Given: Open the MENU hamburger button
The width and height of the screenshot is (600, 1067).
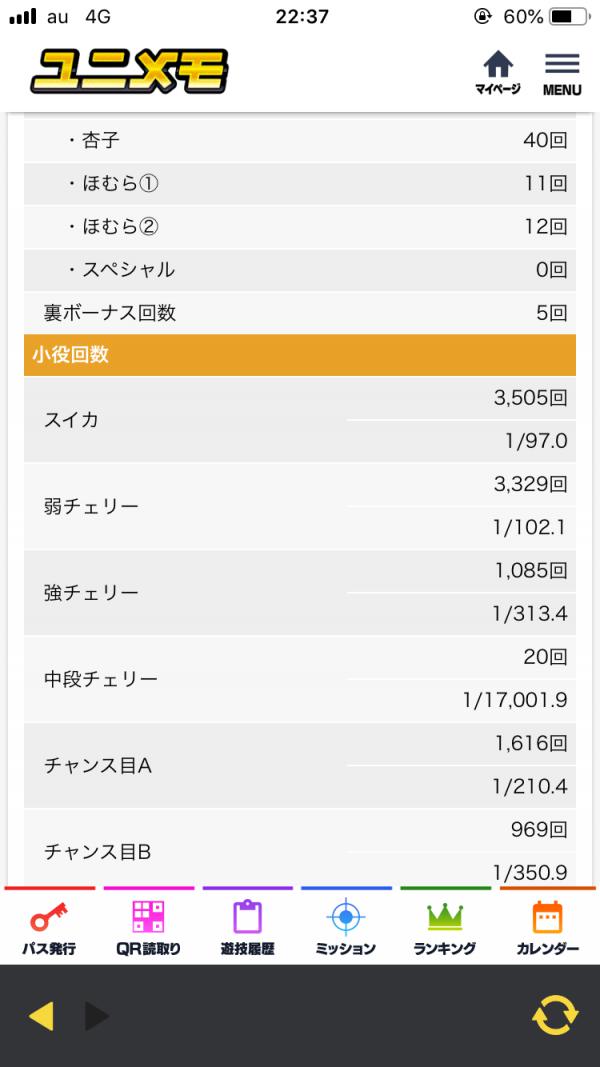Looking at the screenshot, I should tap(562, 73).
